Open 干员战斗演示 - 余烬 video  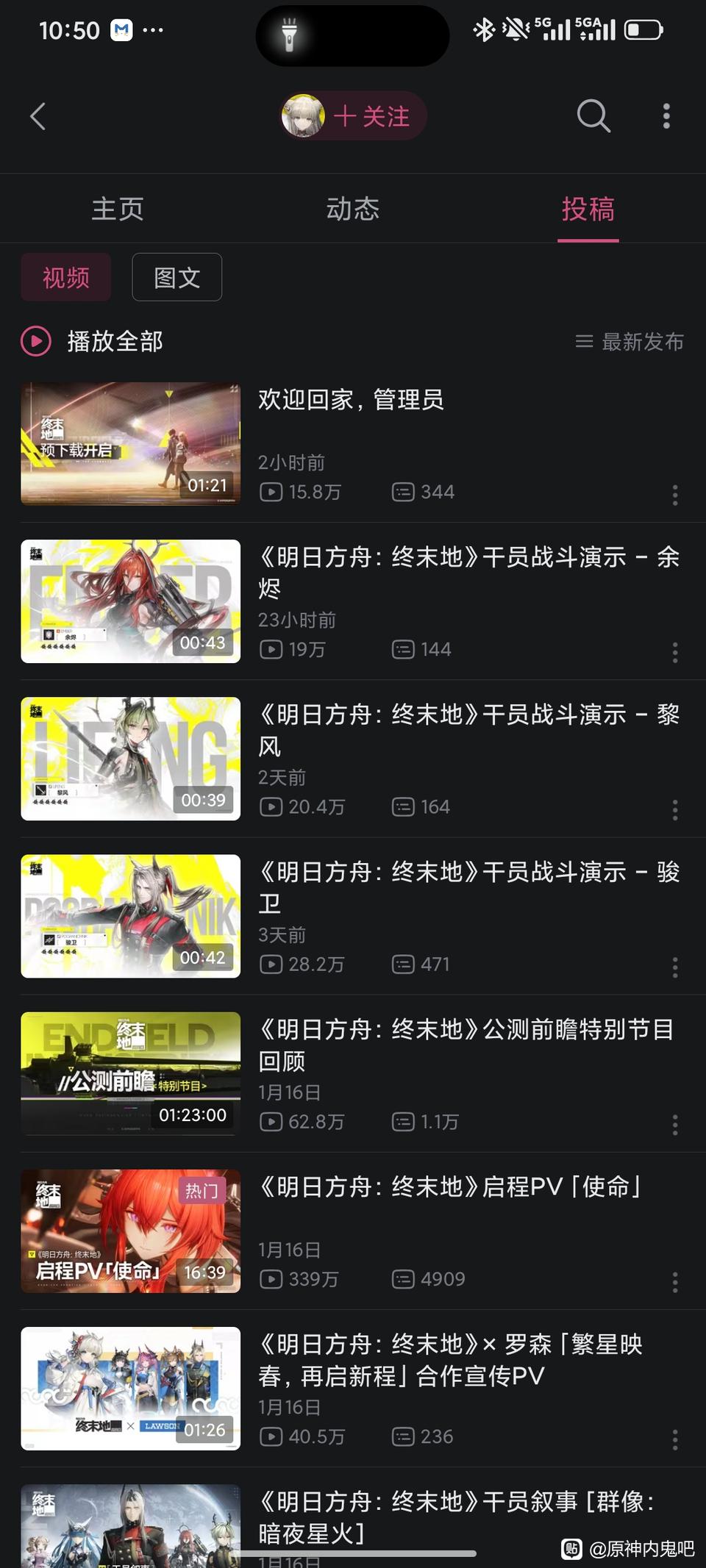pyautogui.click(x=468, y=572)
